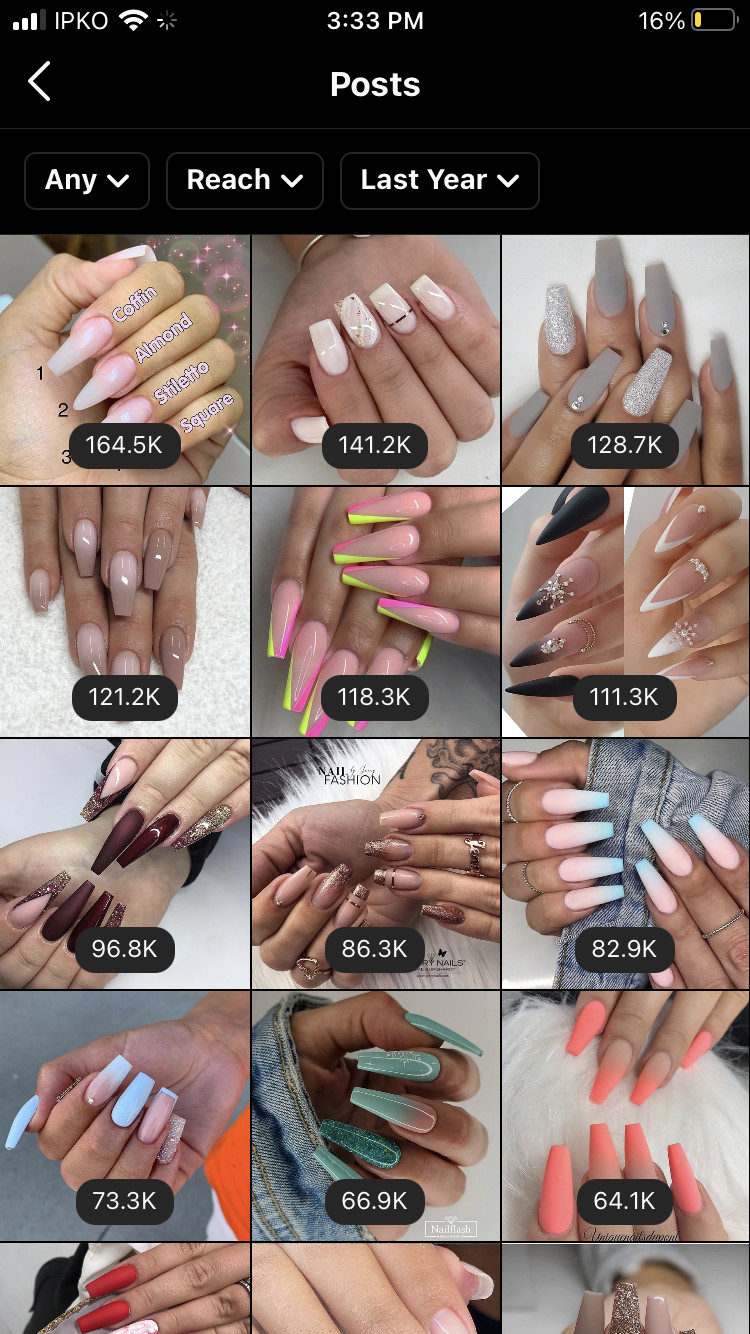This screenshot has width=750, height=1334.
Task: Tap the post with 86.3K reach
Action: (x=375, y=864)
